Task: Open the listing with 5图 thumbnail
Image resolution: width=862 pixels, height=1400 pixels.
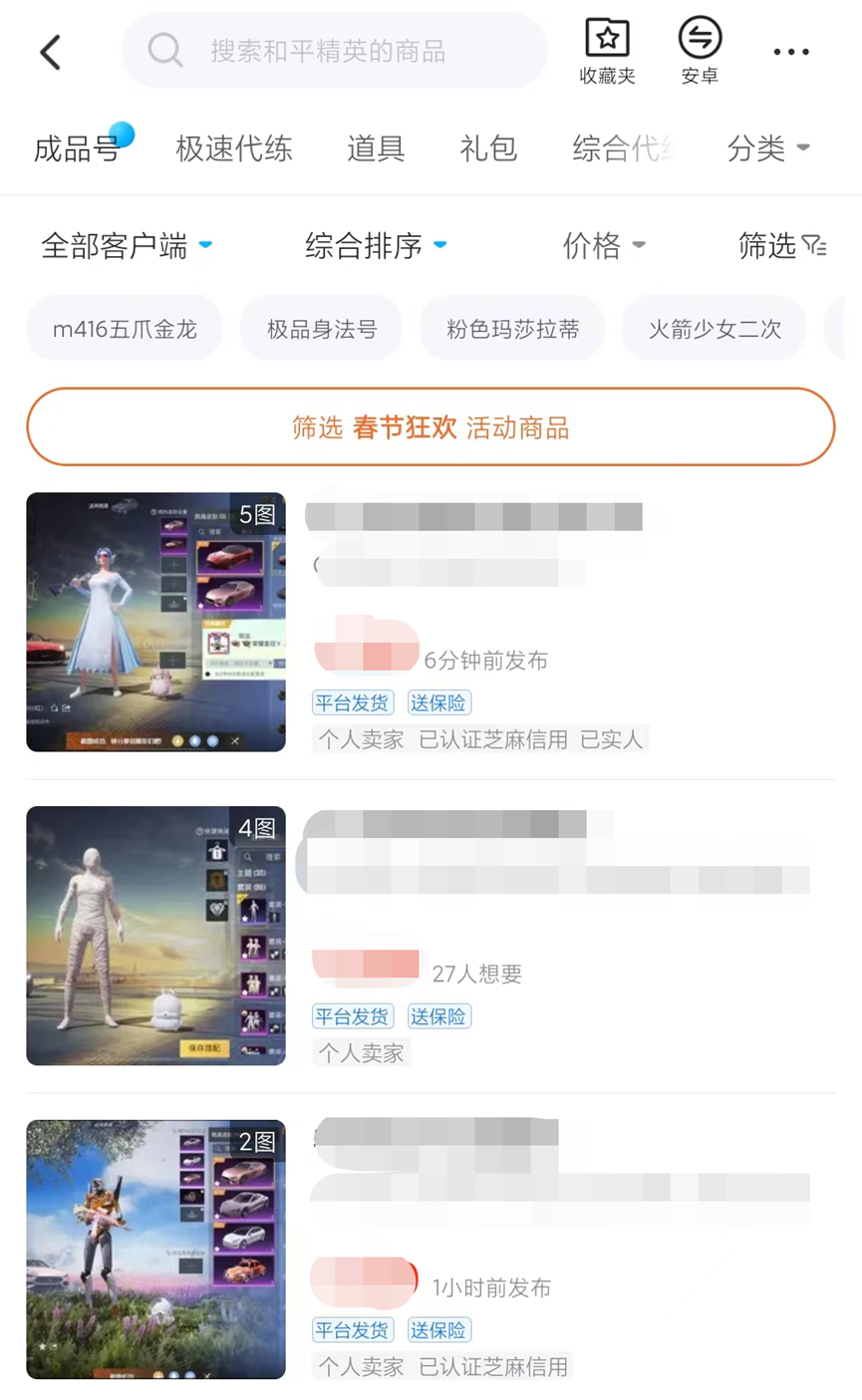Action: [x=156, y=622]
